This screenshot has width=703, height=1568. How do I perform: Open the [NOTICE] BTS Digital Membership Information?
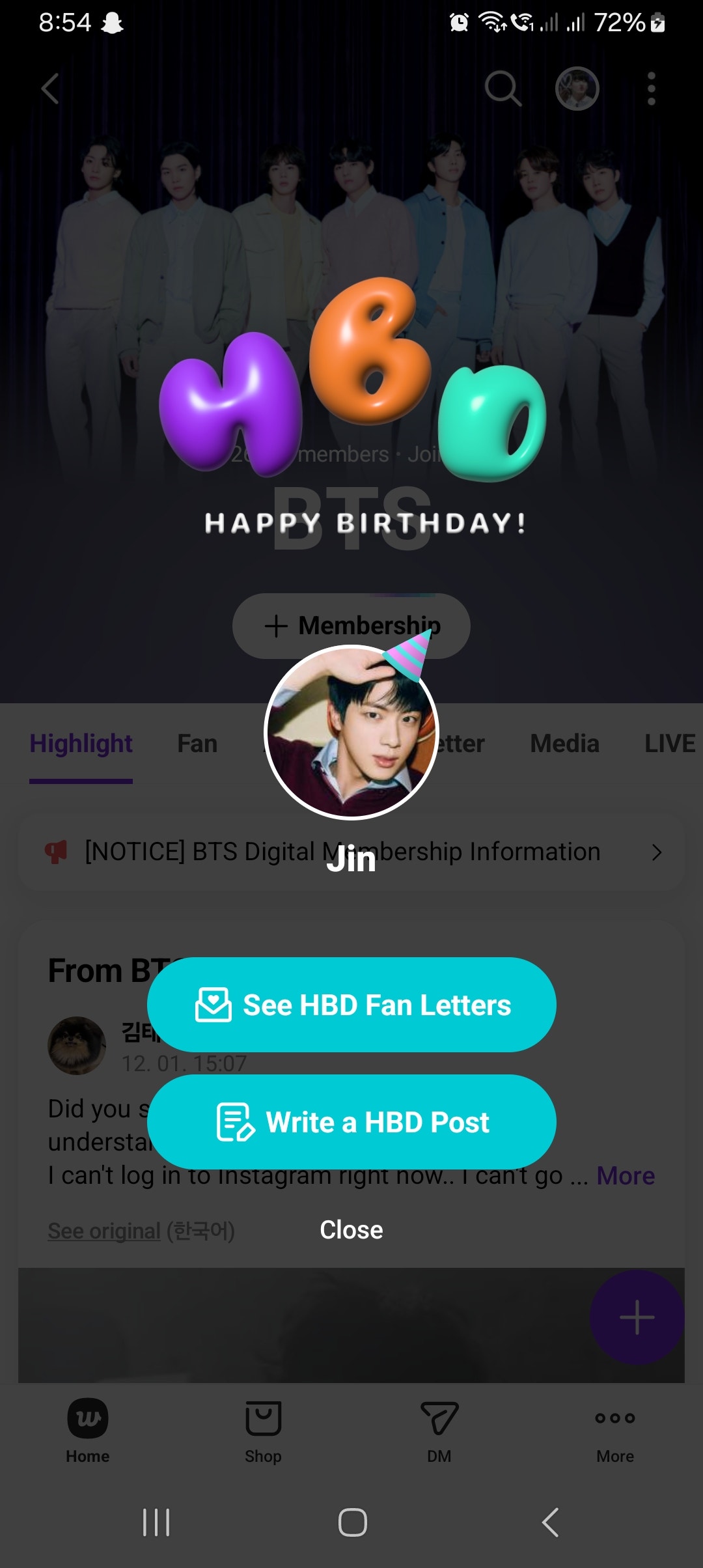click(351, 851)
